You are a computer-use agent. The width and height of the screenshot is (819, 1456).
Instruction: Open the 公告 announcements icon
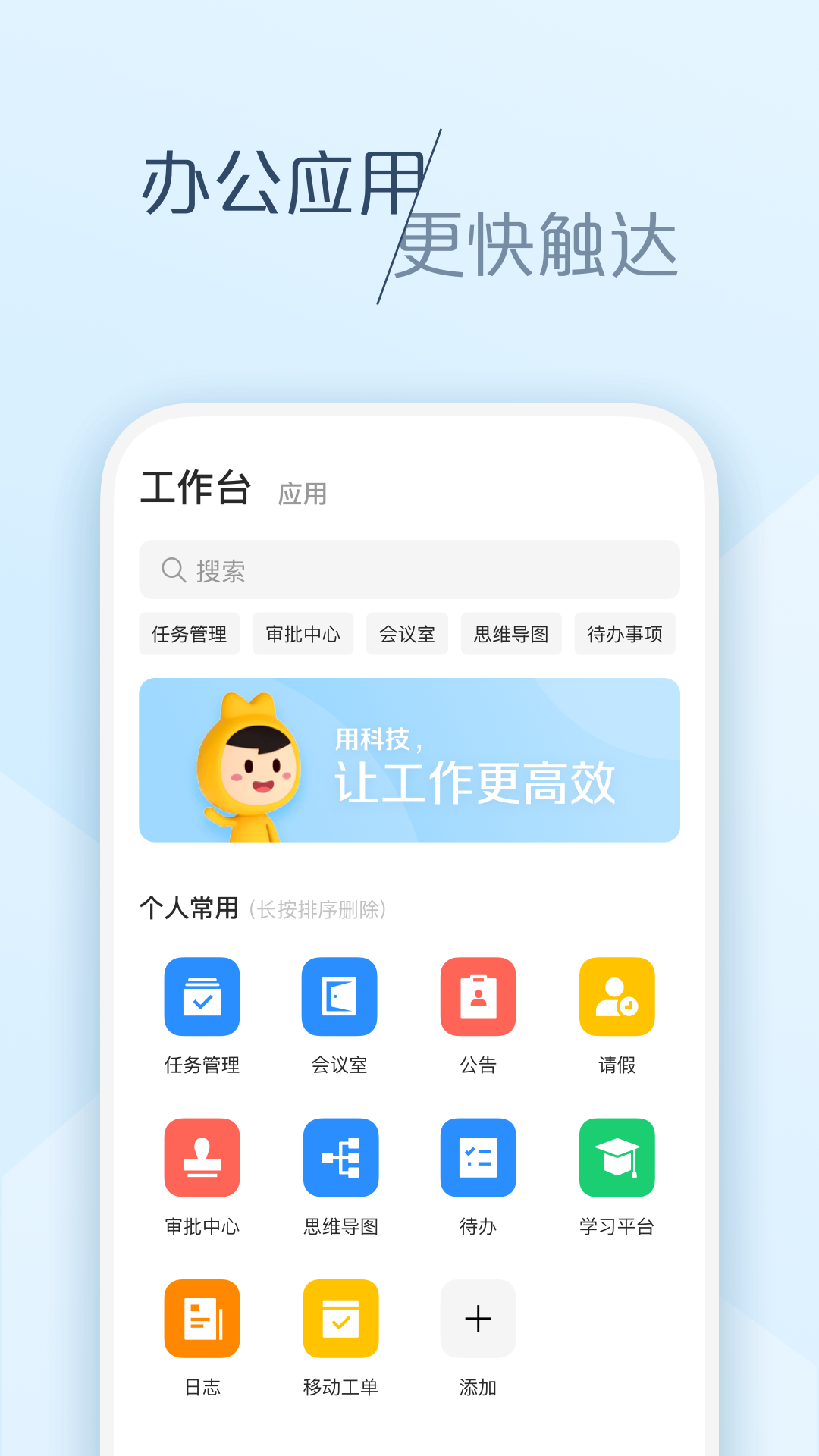[478, 996]
